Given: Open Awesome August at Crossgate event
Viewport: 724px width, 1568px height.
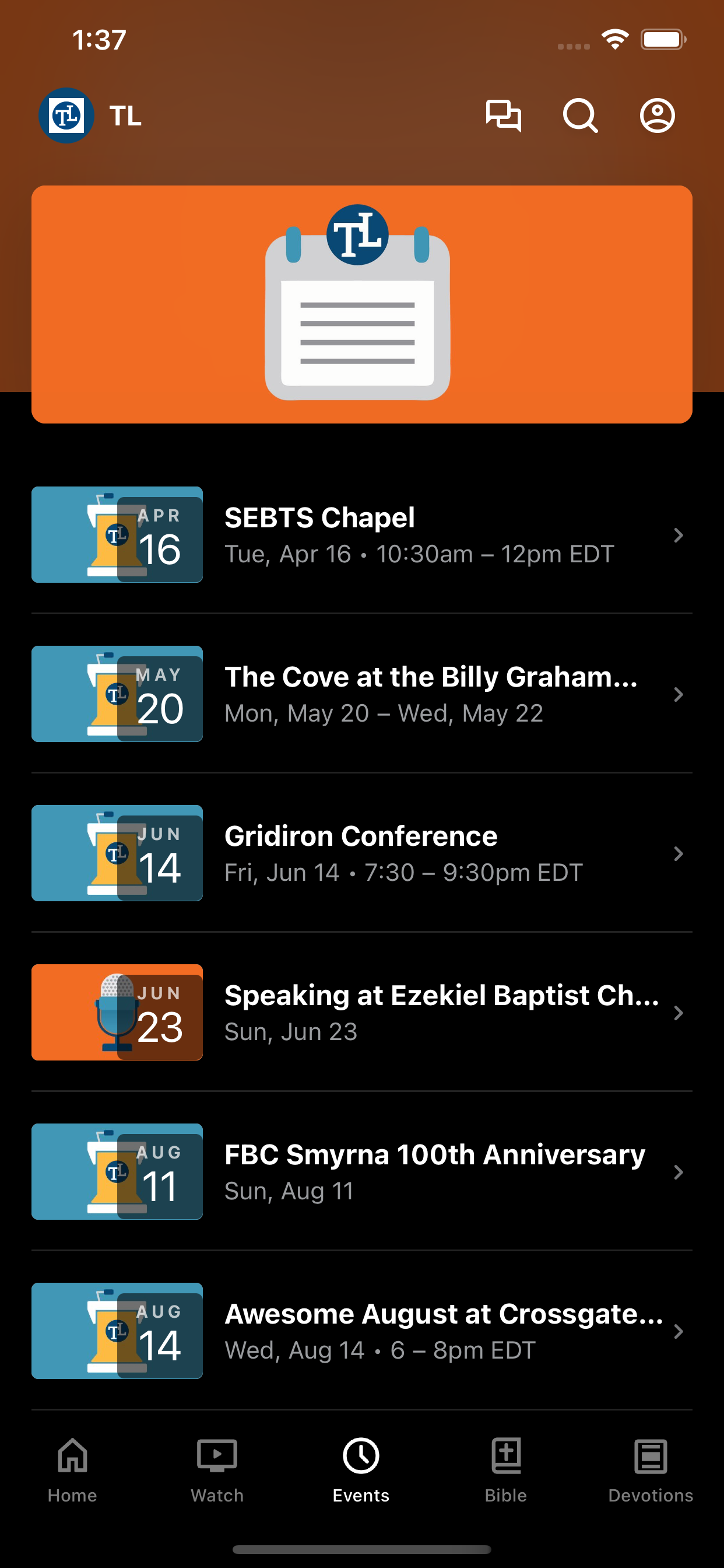Looking at the screenshot, I should [x=362, y=1331].
